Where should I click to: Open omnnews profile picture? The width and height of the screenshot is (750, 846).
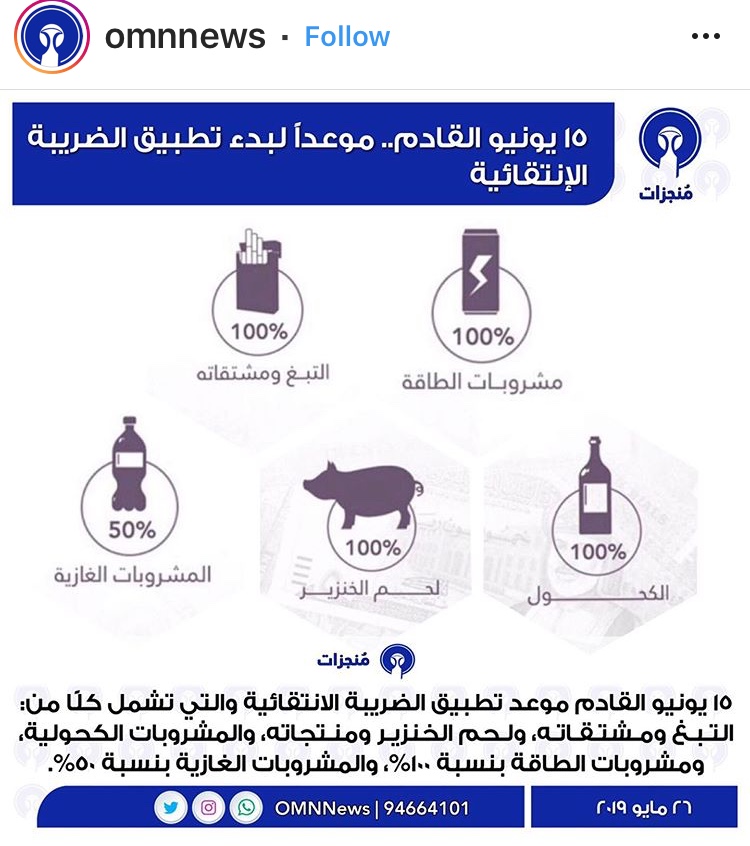coord(50,38)
